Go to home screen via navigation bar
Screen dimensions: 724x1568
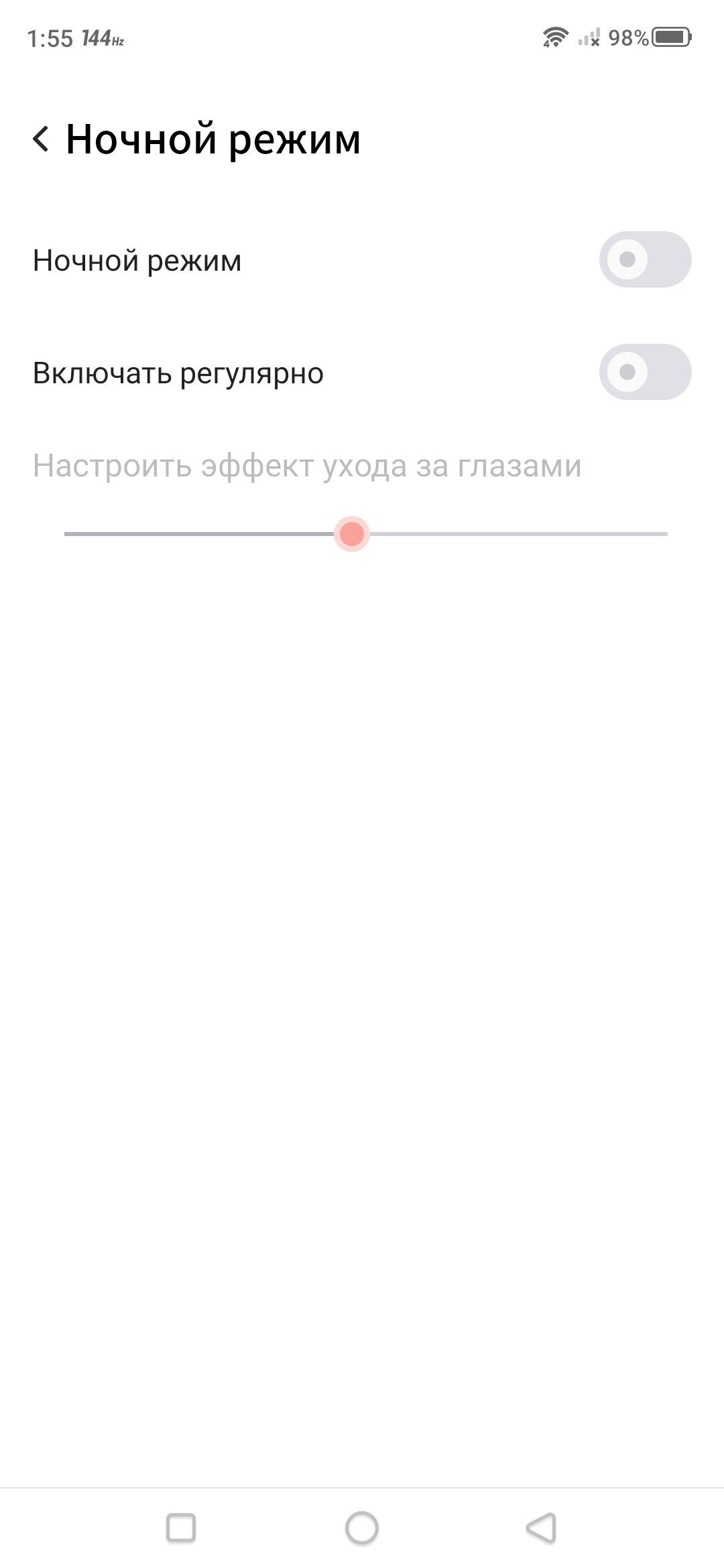click(362, 1528)
